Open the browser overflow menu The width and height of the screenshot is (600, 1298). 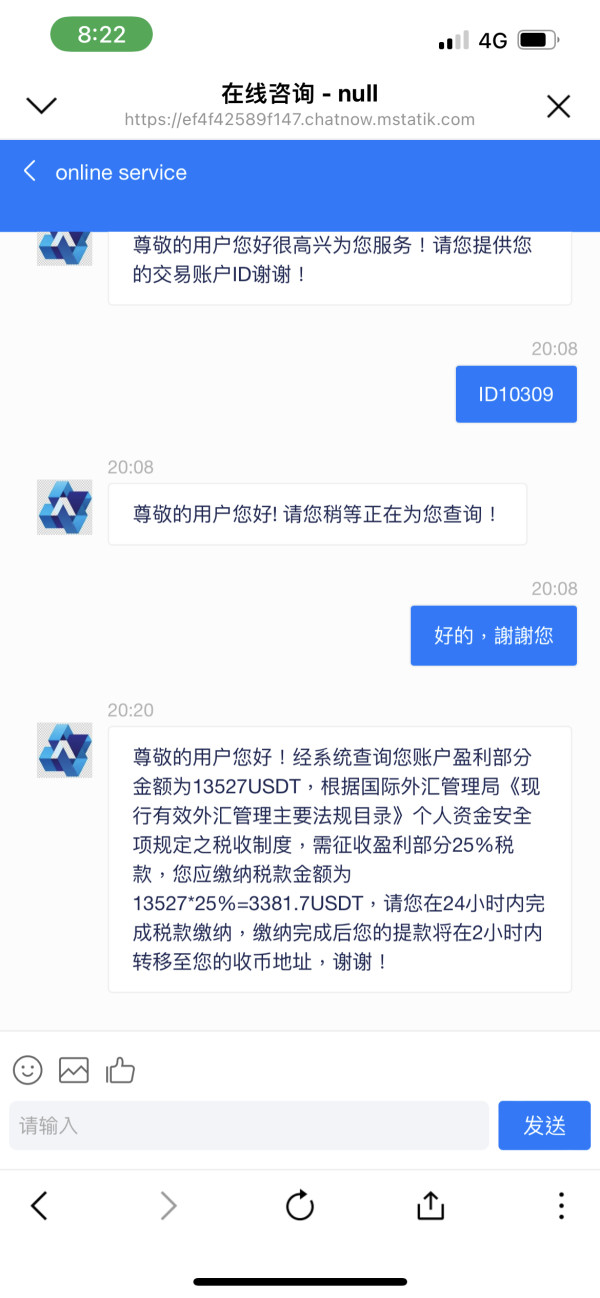tap(561, 1206)
